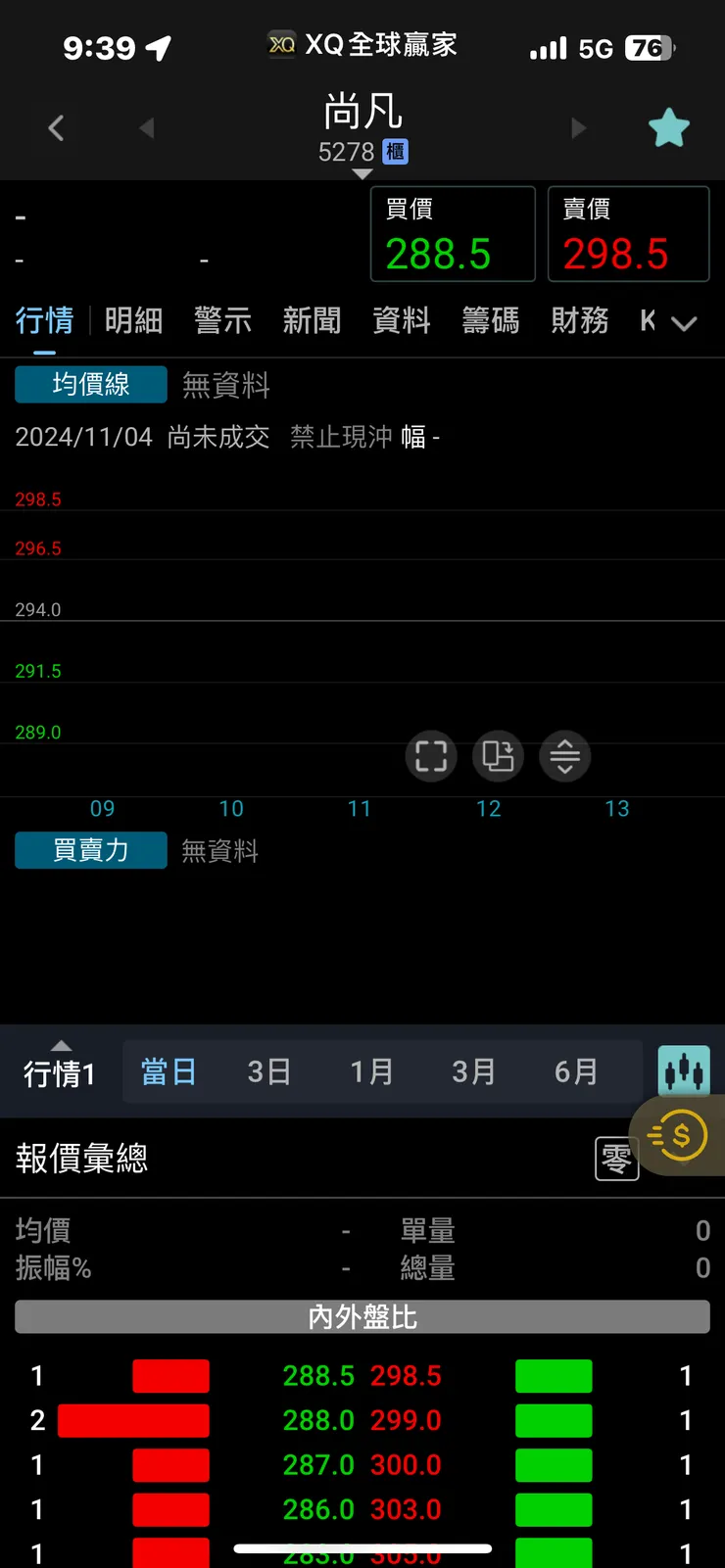The image size is (725, 1568).
Task: Tap the 買價 bid price 288.5 box
Action: pyautogui.click(x=453, y=234)
